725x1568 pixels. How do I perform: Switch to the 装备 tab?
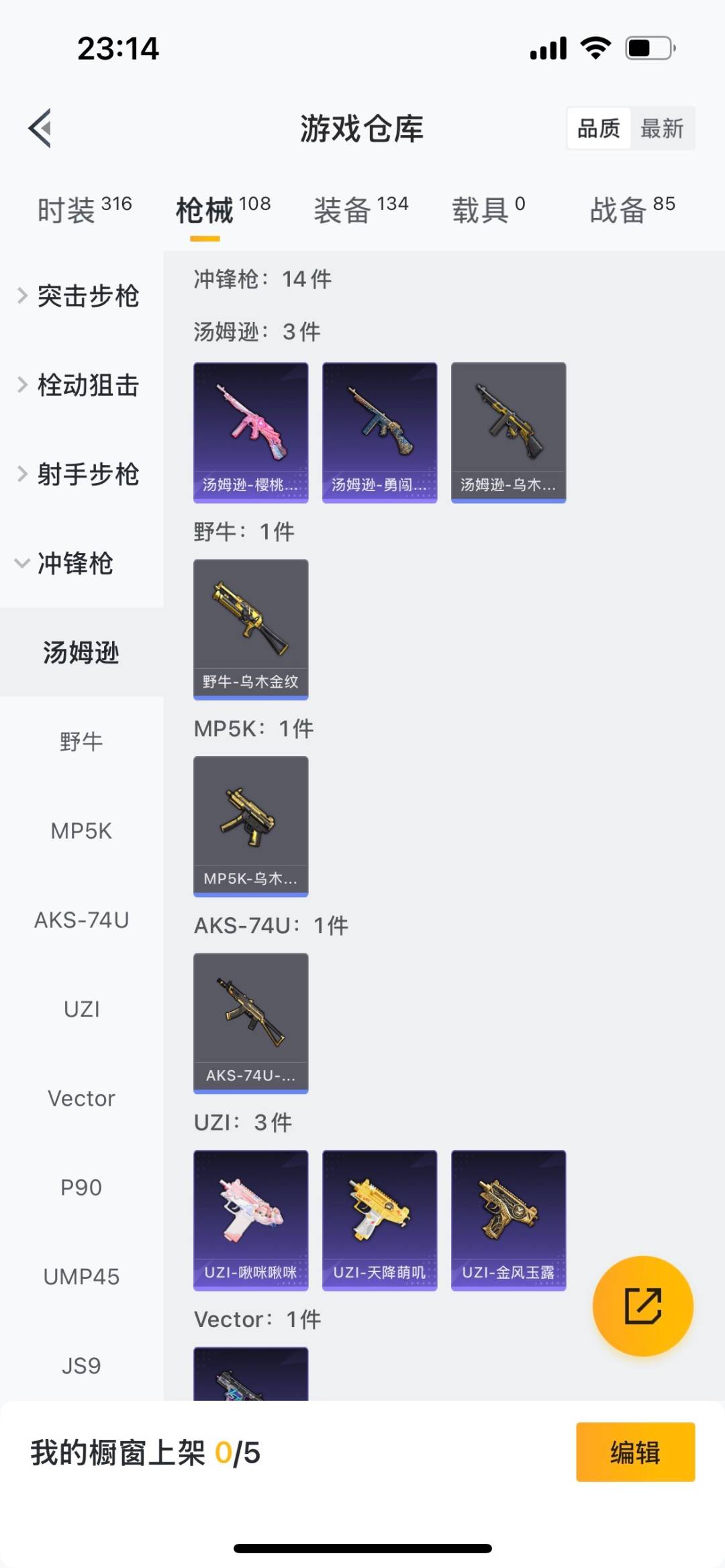[360, 210]
